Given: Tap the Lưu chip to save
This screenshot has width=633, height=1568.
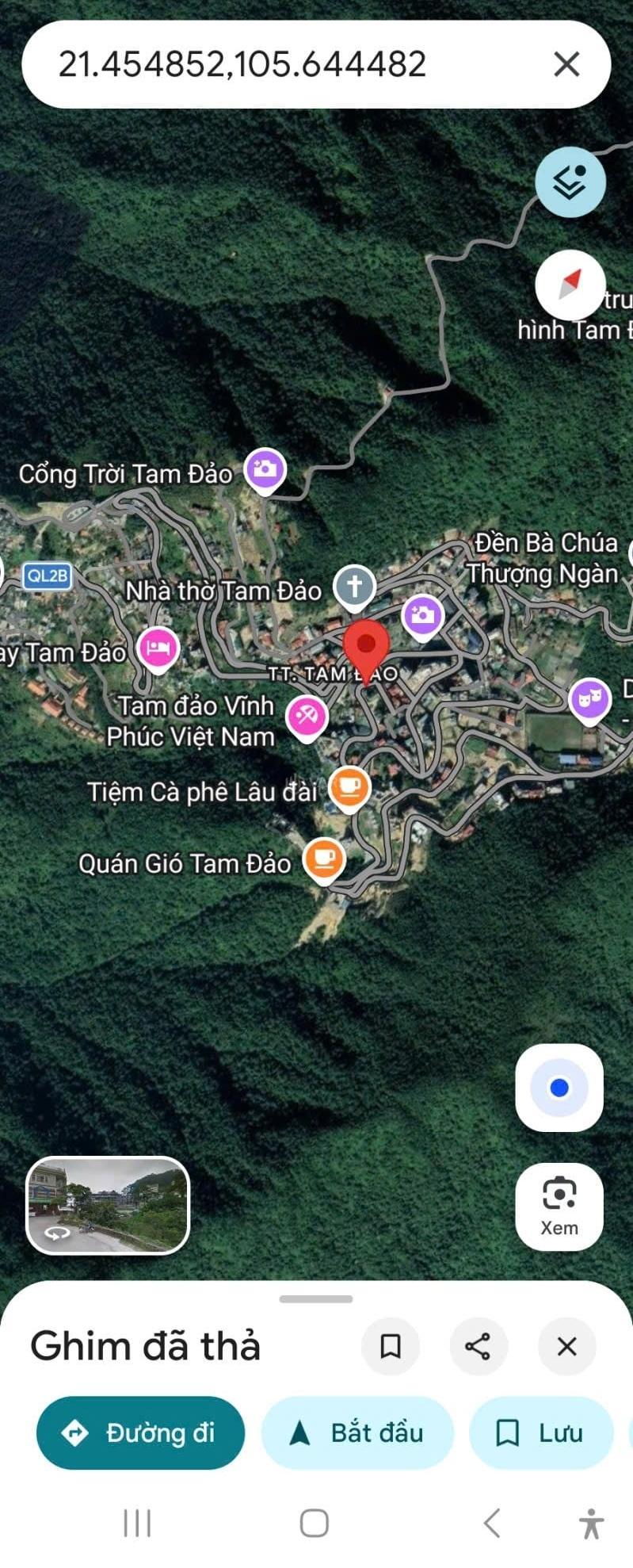Looking at the screenshot, I should 541,1432.
